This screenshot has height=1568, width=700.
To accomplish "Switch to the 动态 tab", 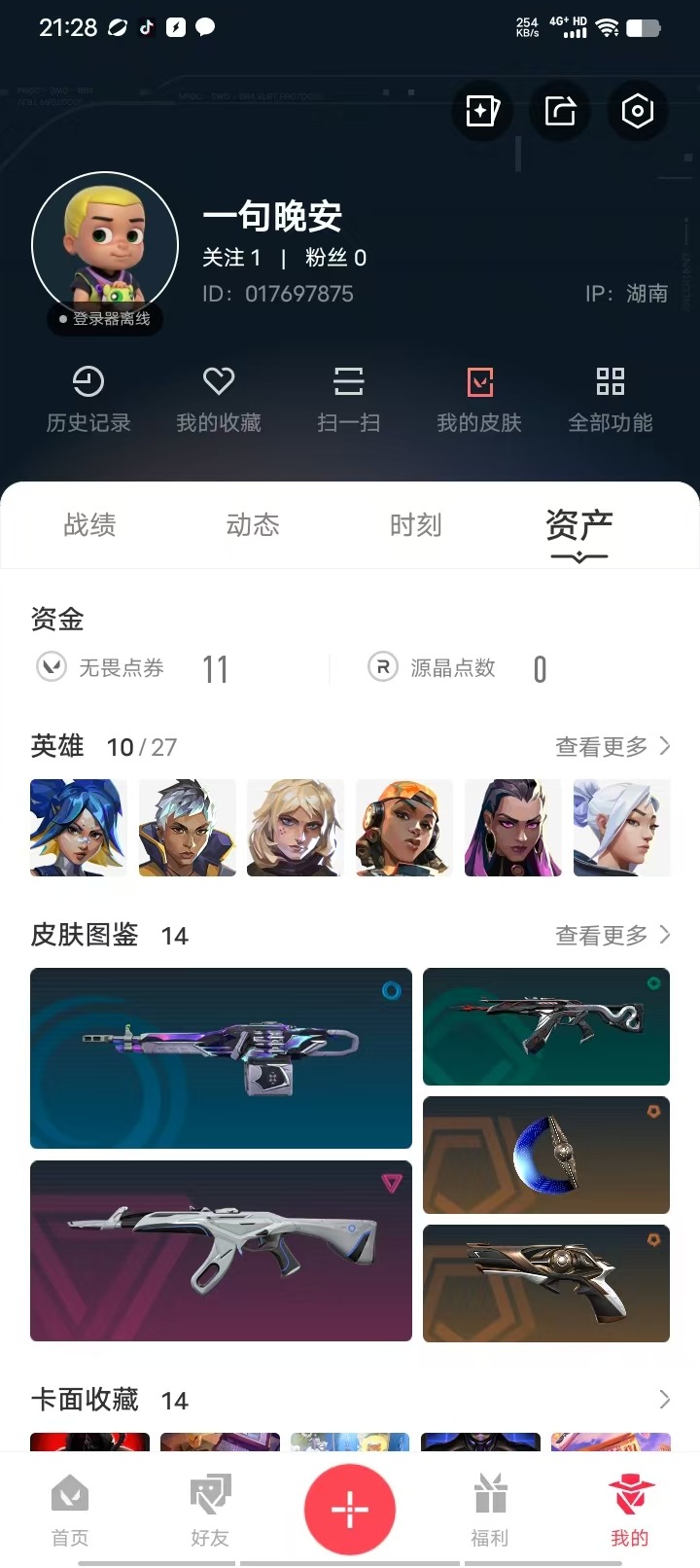I will click(x=253, y=525).
